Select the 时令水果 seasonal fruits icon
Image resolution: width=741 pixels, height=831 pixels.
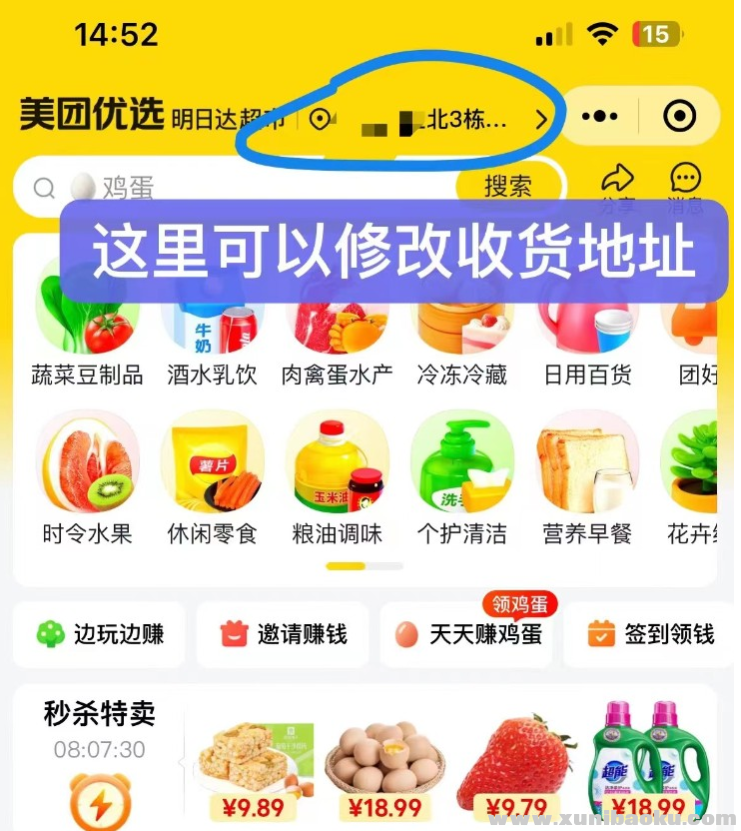click(88, 470)
